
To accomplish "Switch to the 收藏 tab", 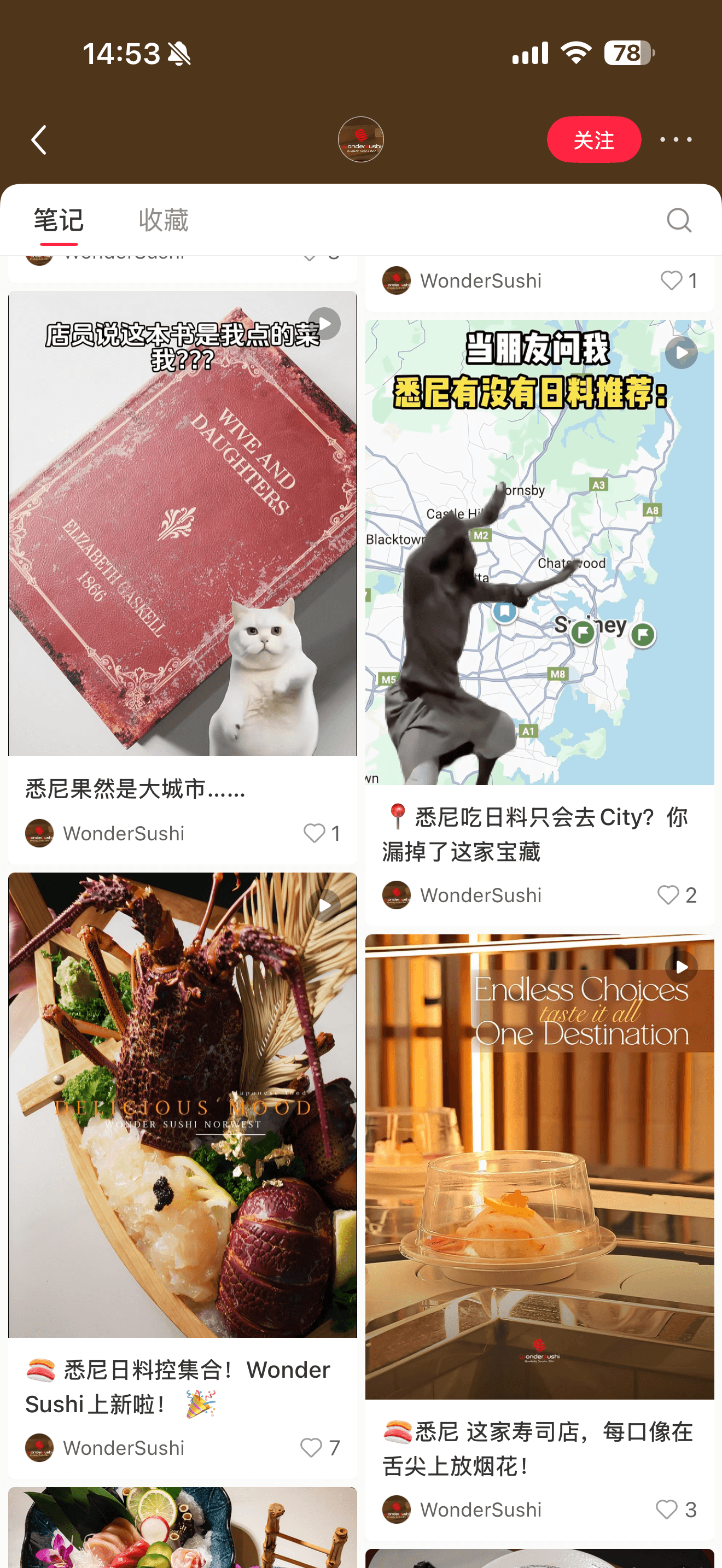I will click(163, 220).
